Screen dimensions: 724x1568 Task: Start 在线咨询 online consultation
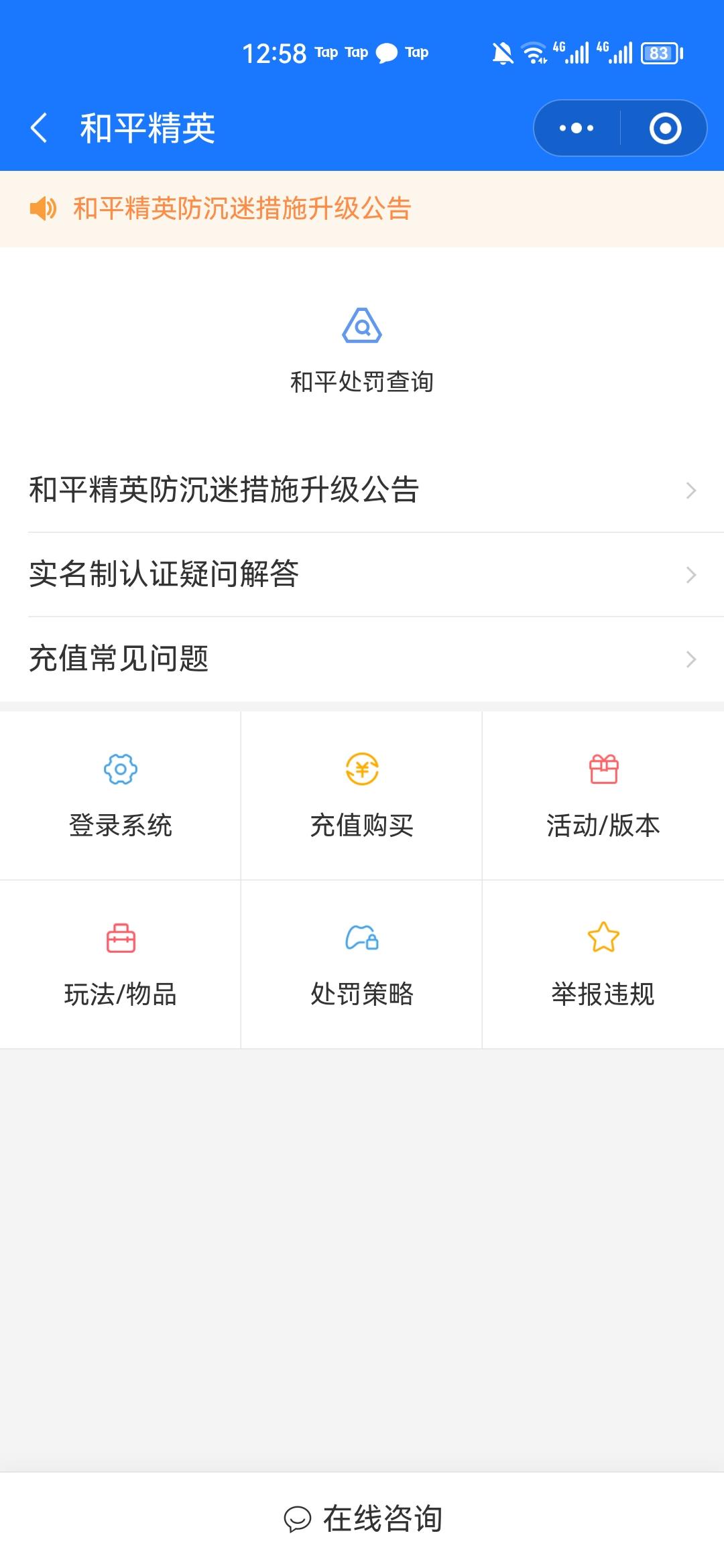(362, 1518)
